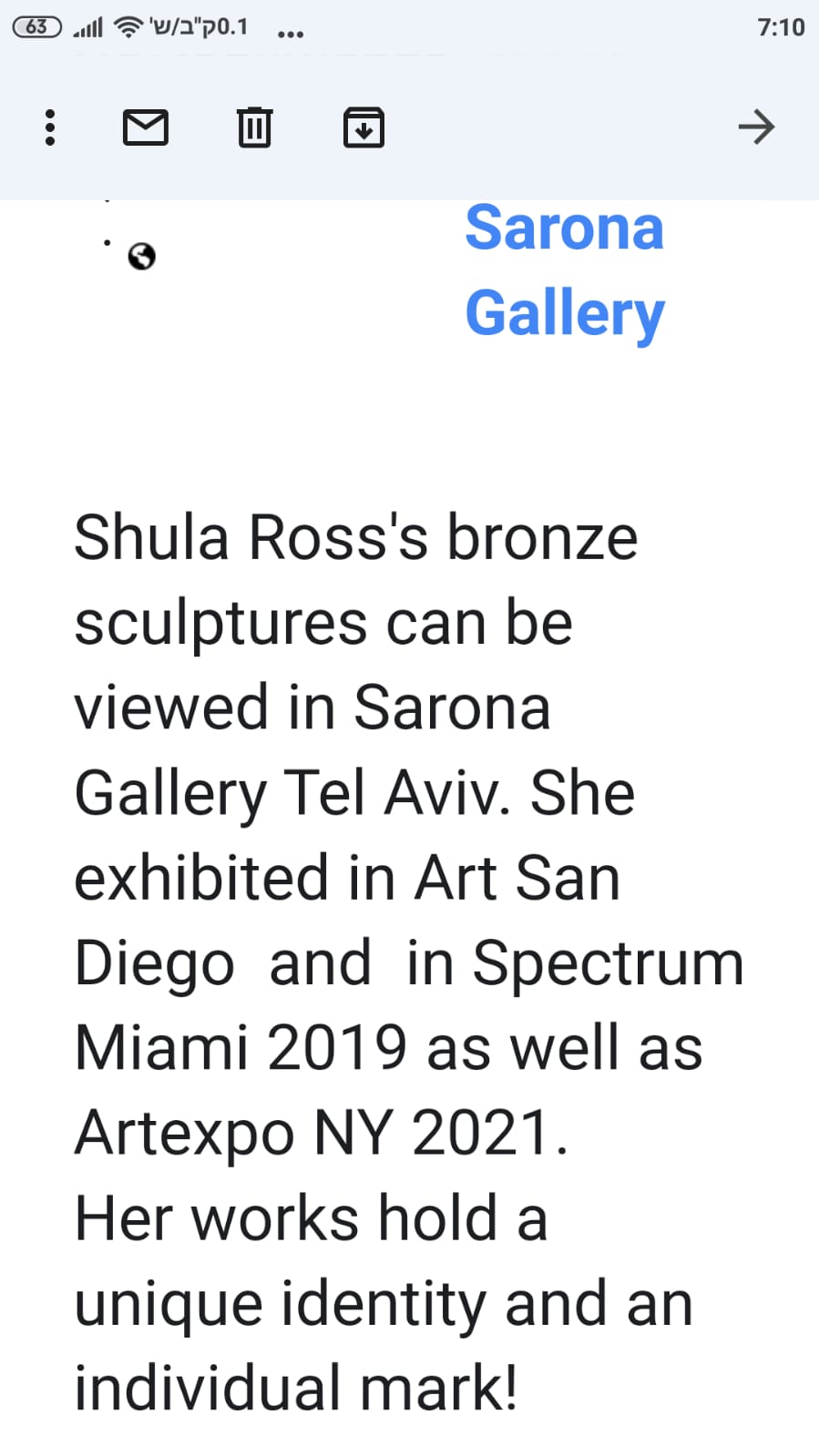Open the Sarona Gallery link
This screenshot has width=819, height=1456.
(x=564, y=270)
